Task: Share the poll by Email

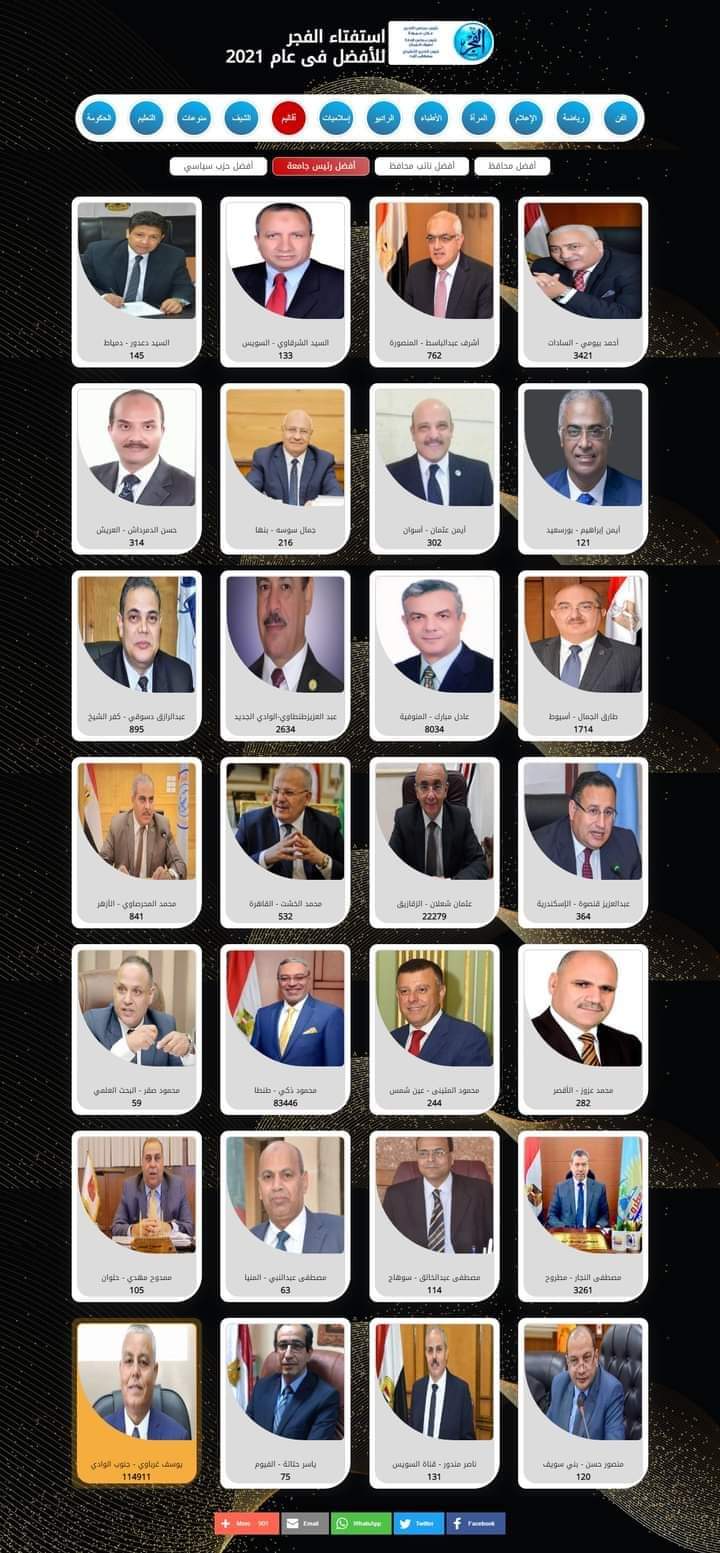Action: pyautogui.click(x=304, y=1523)
